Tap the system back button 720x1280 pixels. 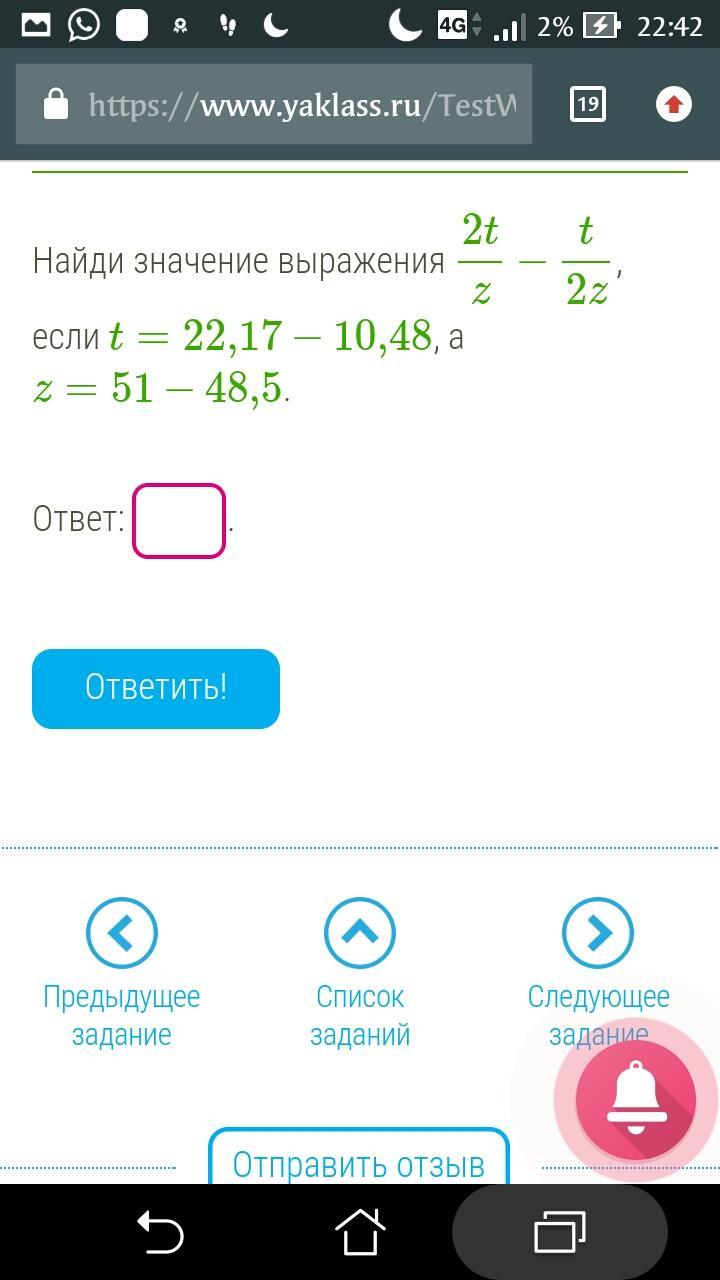160,1231
